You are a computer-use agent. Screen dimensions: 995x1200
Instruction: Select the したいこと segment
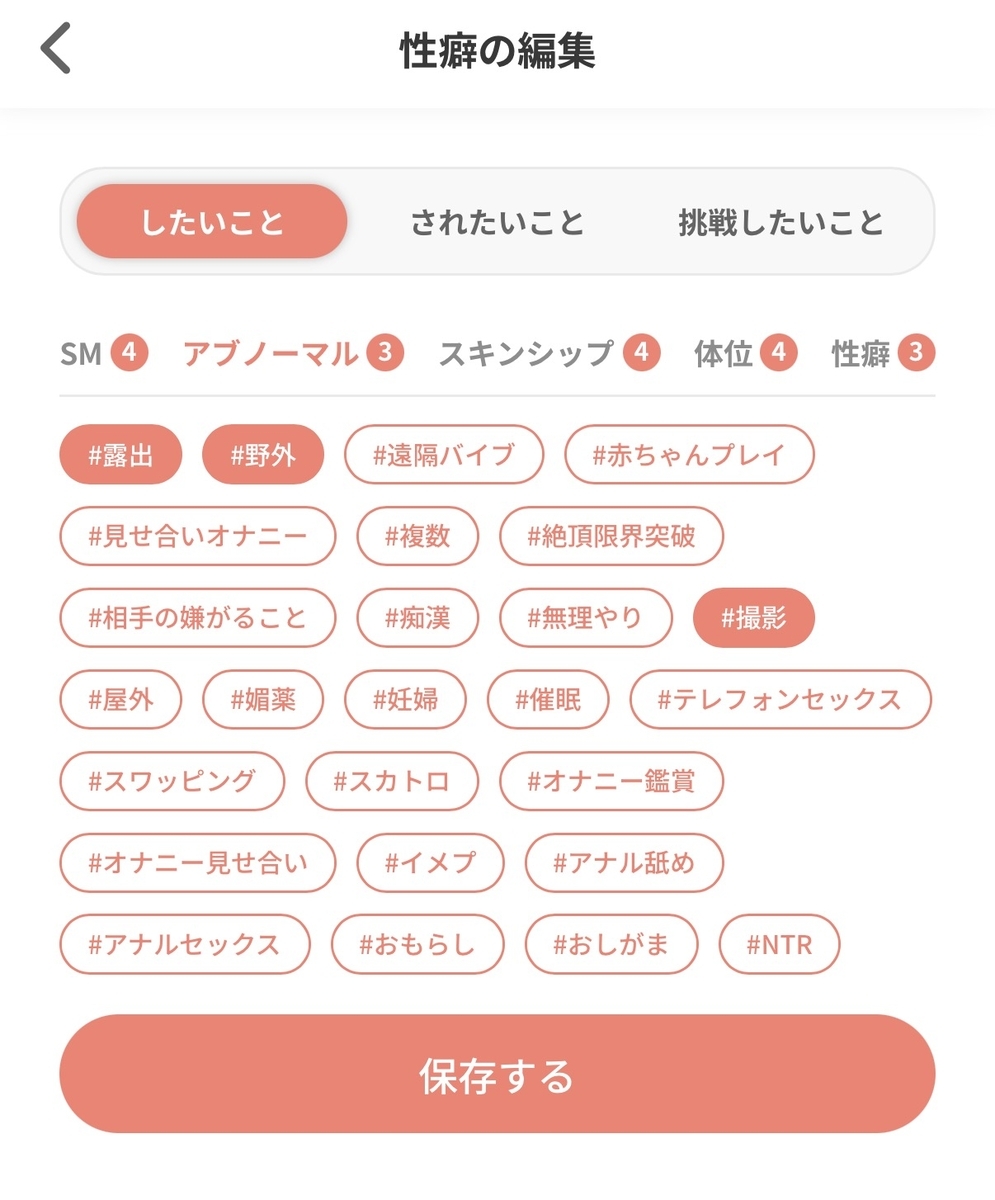[x=212, y=222]
